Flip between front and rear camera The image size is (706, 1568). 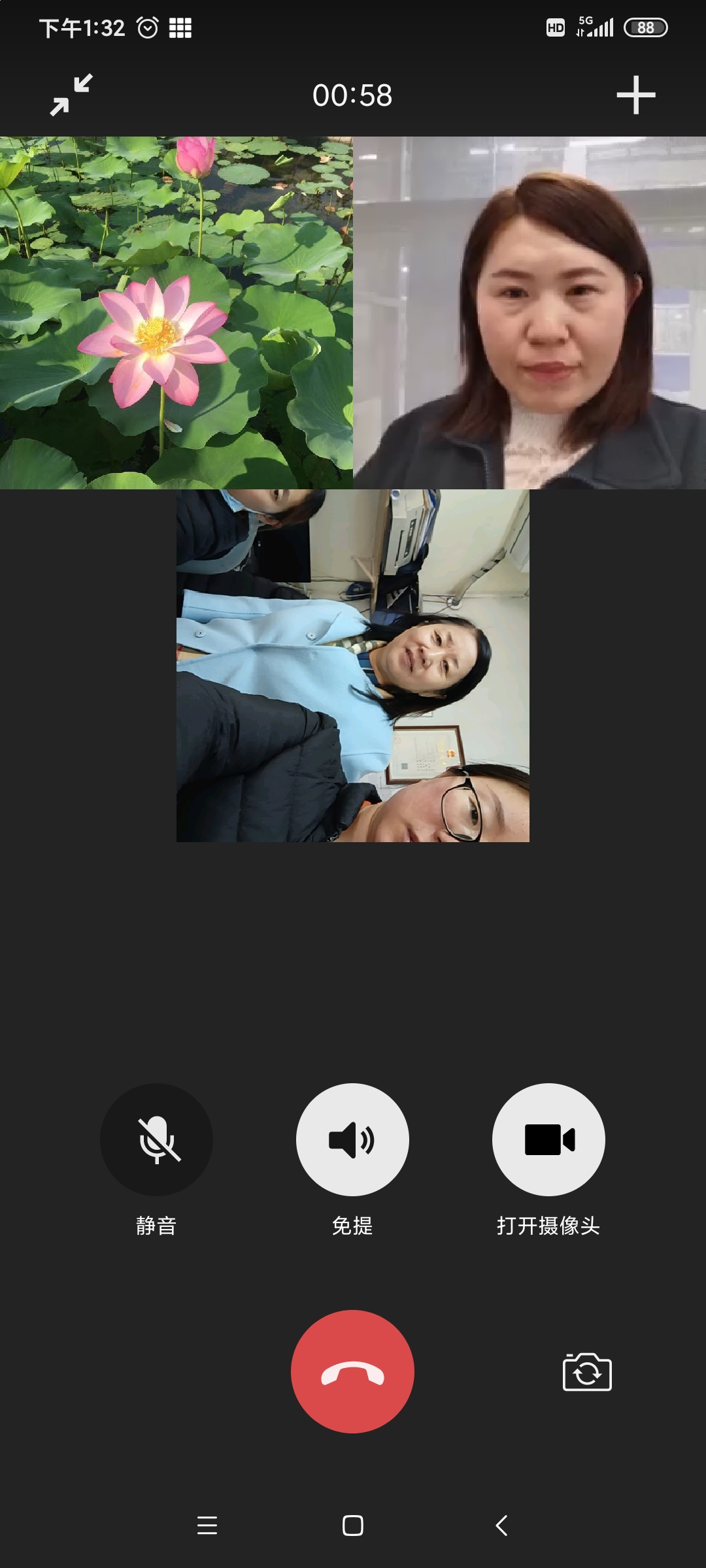point(587,1372)
